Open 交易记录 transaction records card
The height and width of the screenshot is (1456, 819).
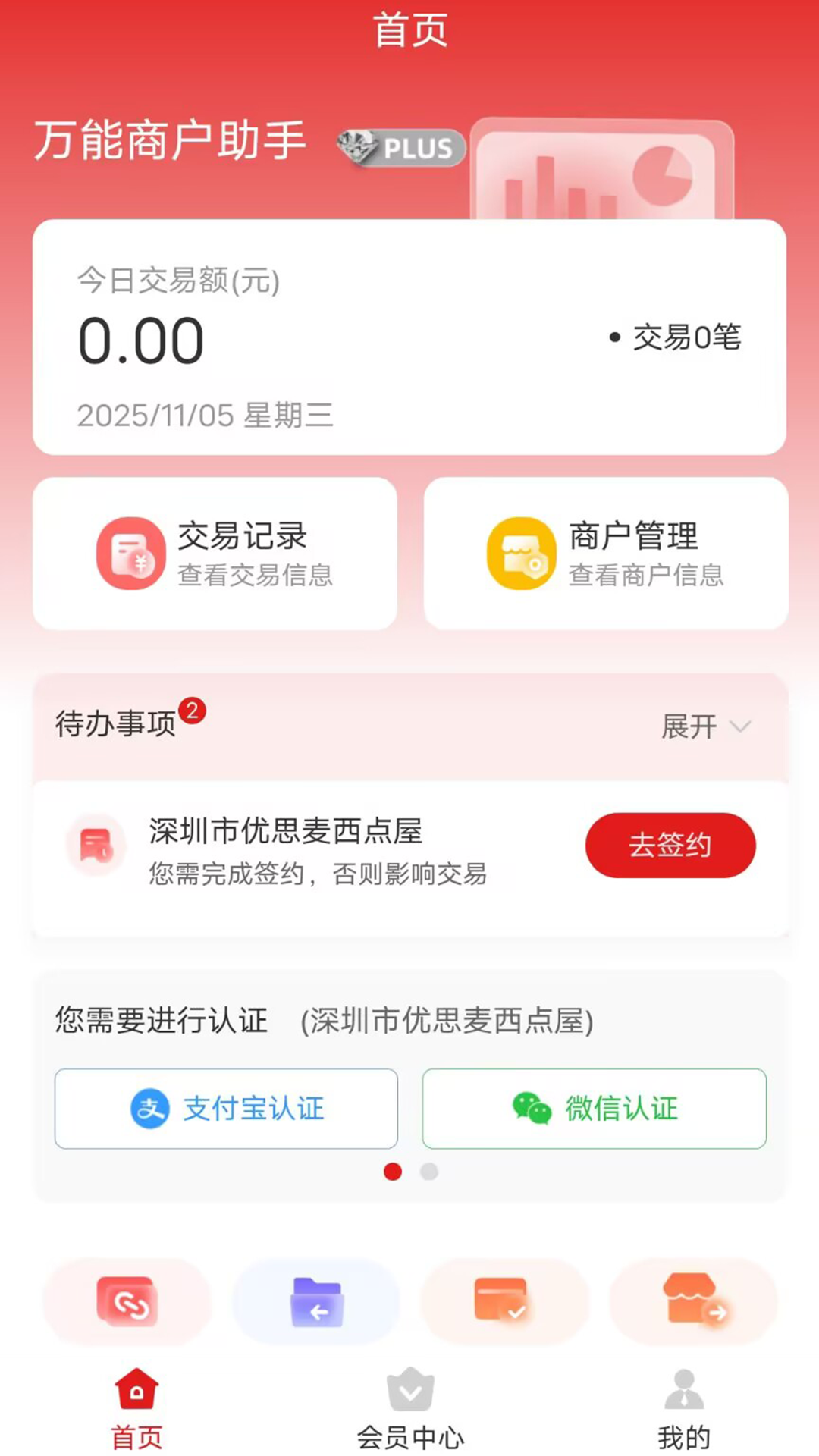pyautogui.click(x=215, y=554)
